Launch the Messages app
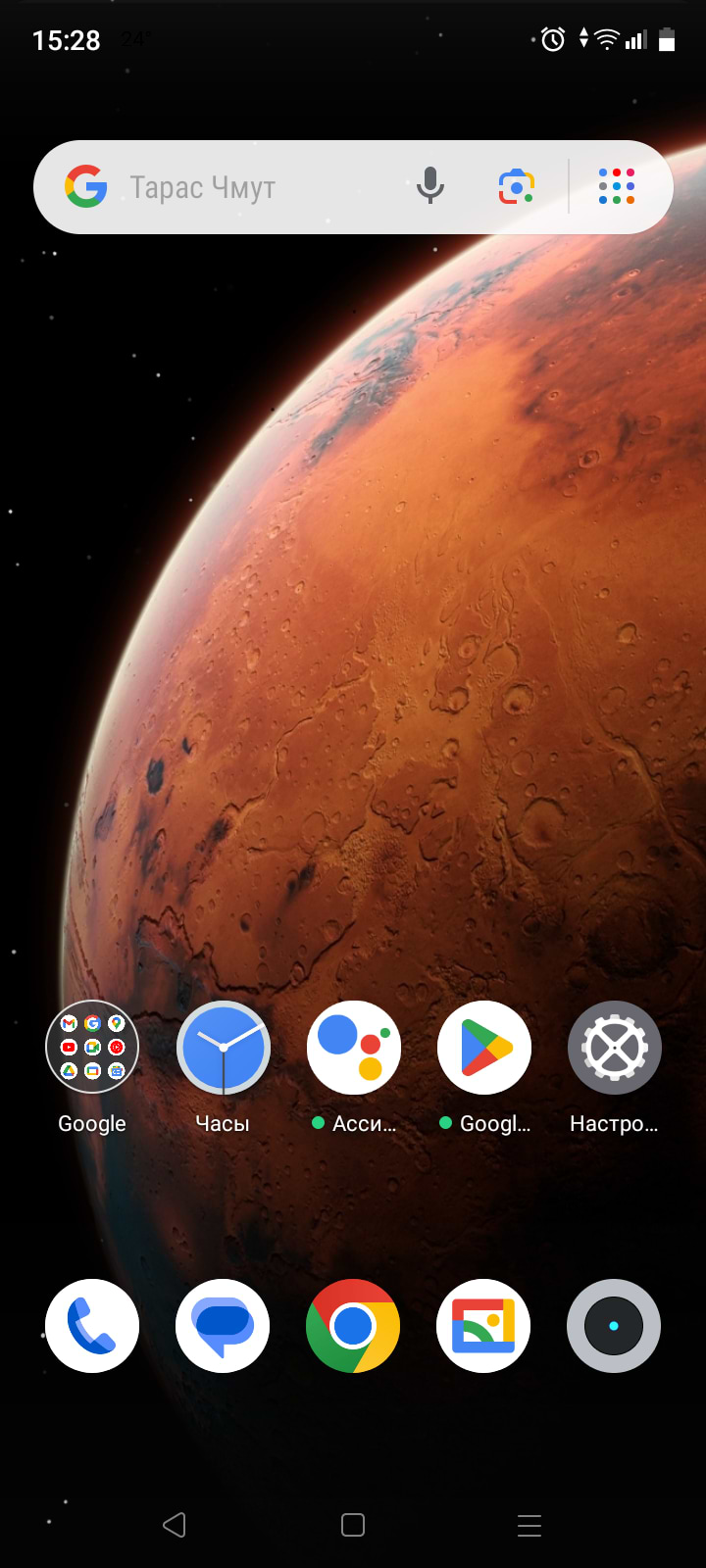Image resolution: width=706 pixels, height=1568 pixels. click(x=223, y=1326)
